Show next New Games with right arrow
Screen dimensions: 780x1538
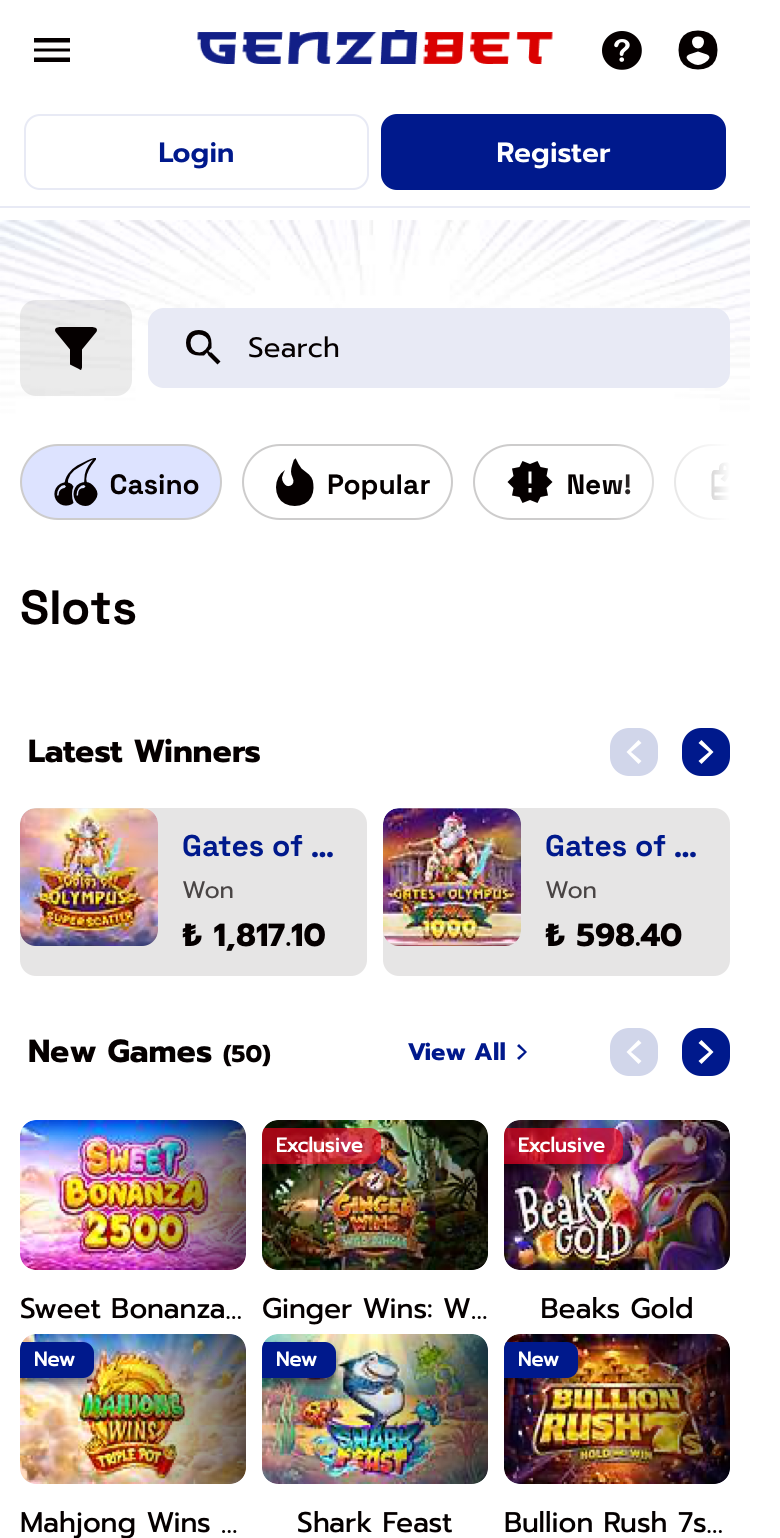click(x=706, y=1052)
